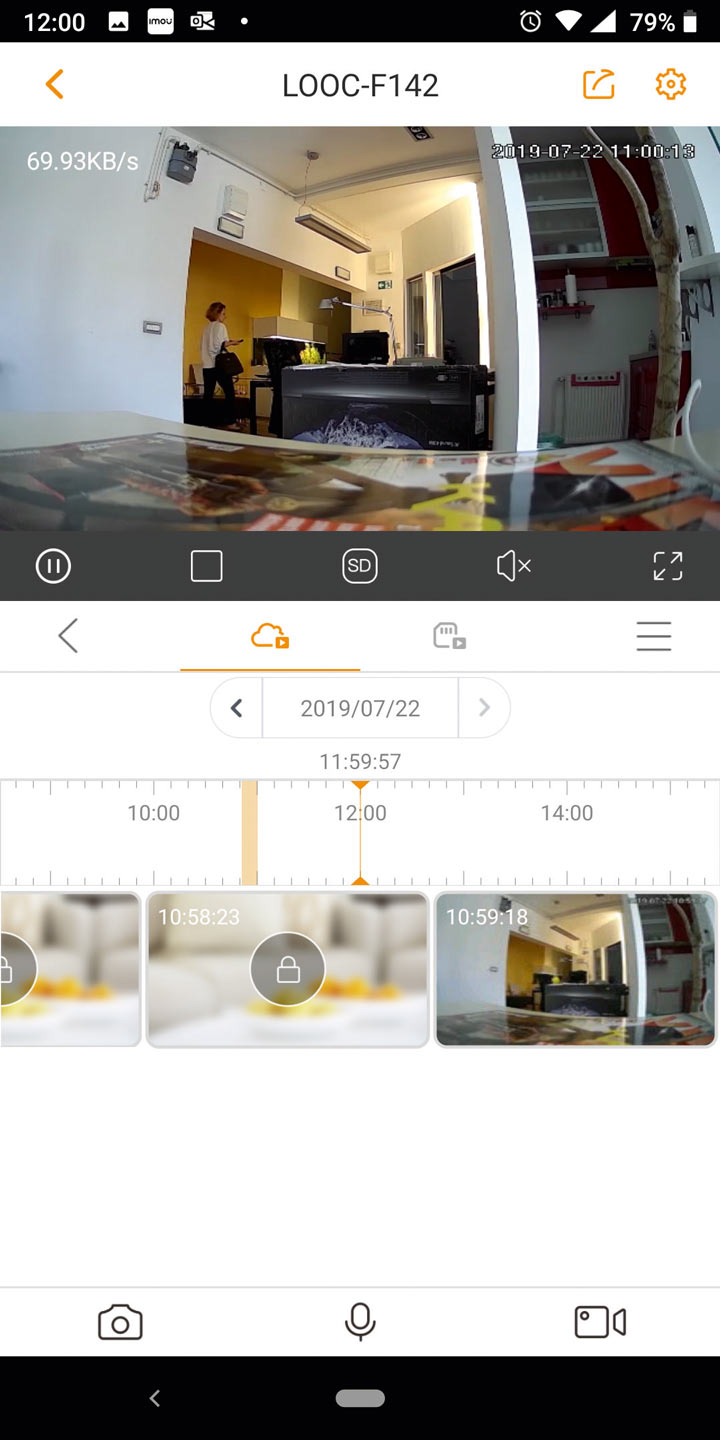Viewport: 720px width, 1440px height.
Task: Open the locked 10:58:23 clip
Action: (x=287, y=969)
